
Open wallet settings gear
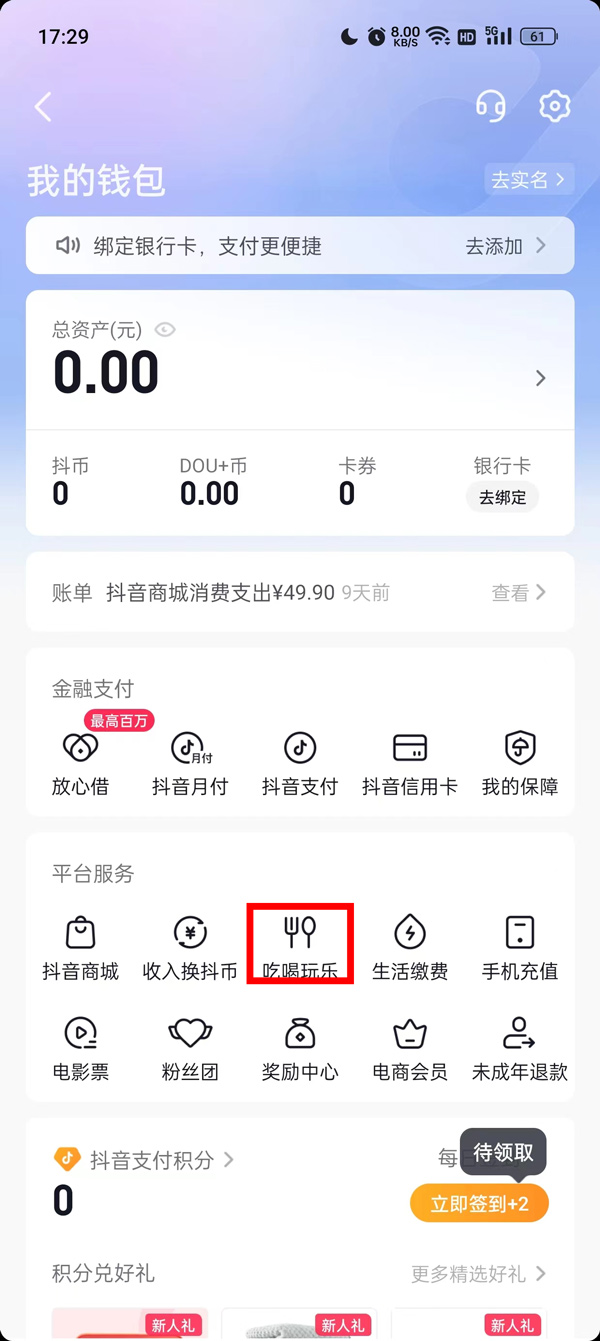(554, 106)
